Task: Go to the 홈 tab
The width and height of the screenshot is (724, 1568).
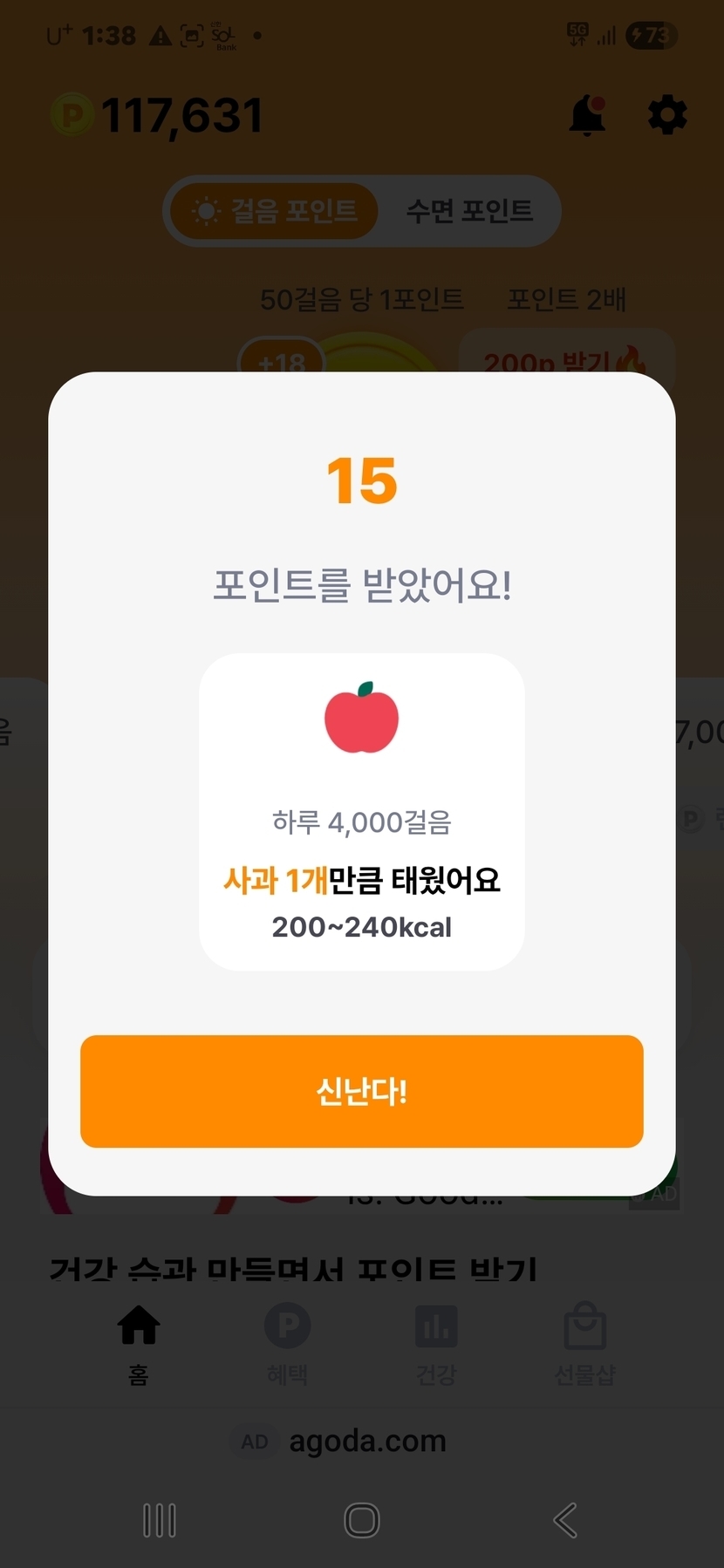Action: tap(139, 1345)
